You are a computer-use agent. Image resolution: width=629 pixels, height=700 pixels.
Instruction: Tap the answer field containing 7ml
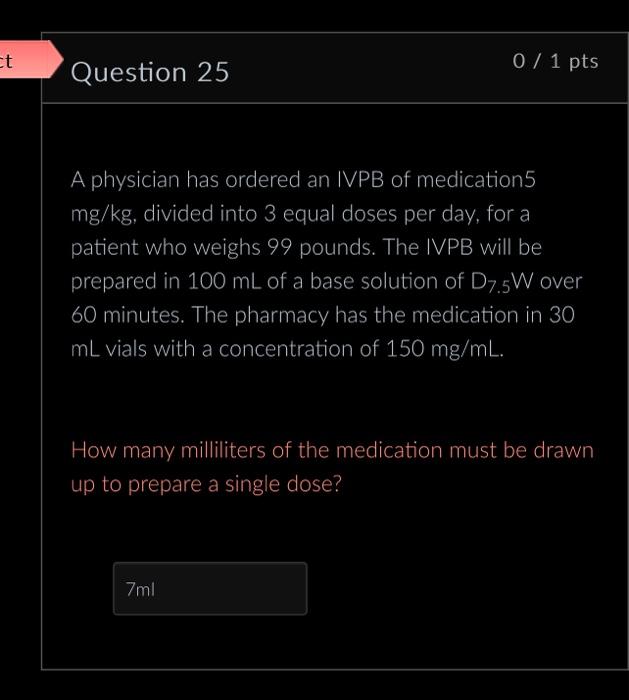[x=210, y=589]
